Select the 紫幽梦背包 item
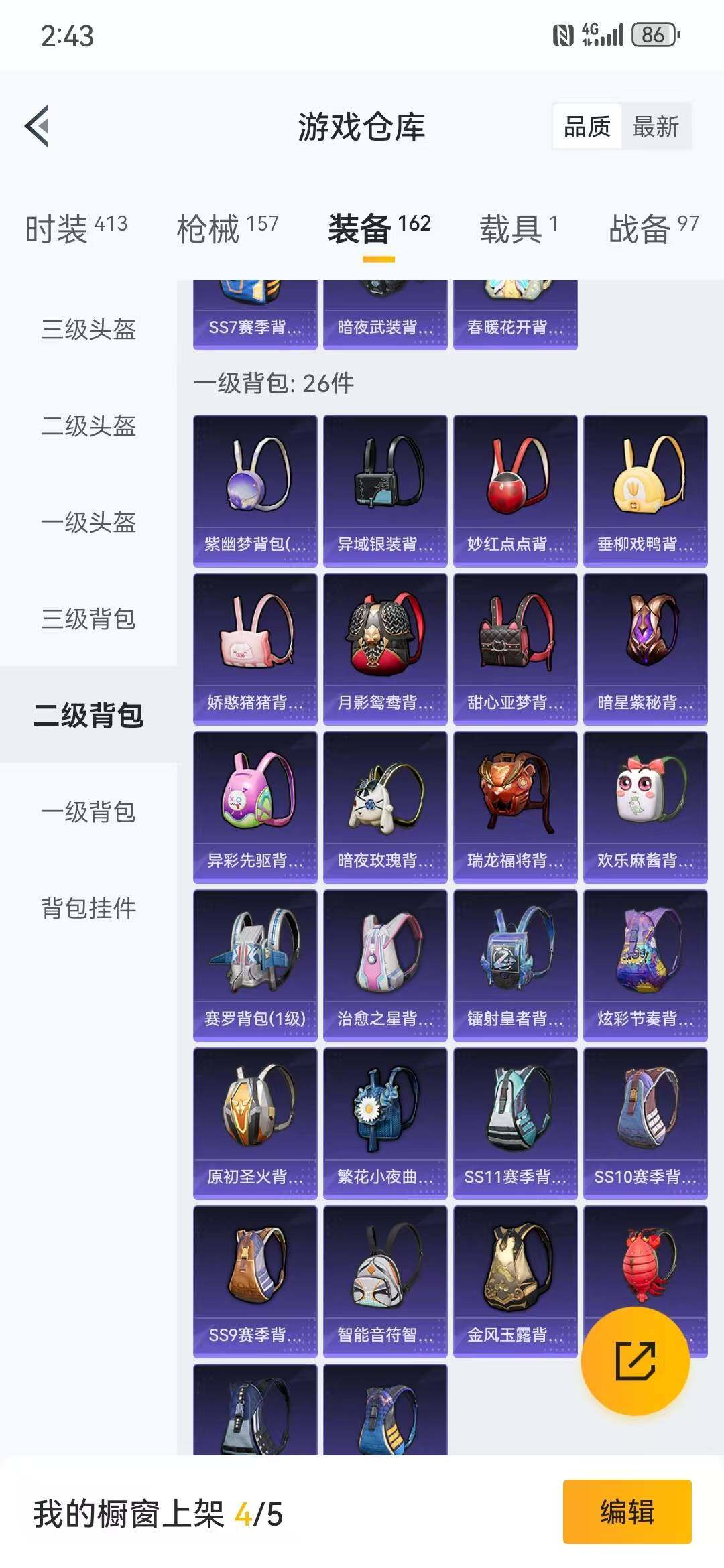Image resolution: width=724 pixels, height=1568 pixels. click(255, 489)
